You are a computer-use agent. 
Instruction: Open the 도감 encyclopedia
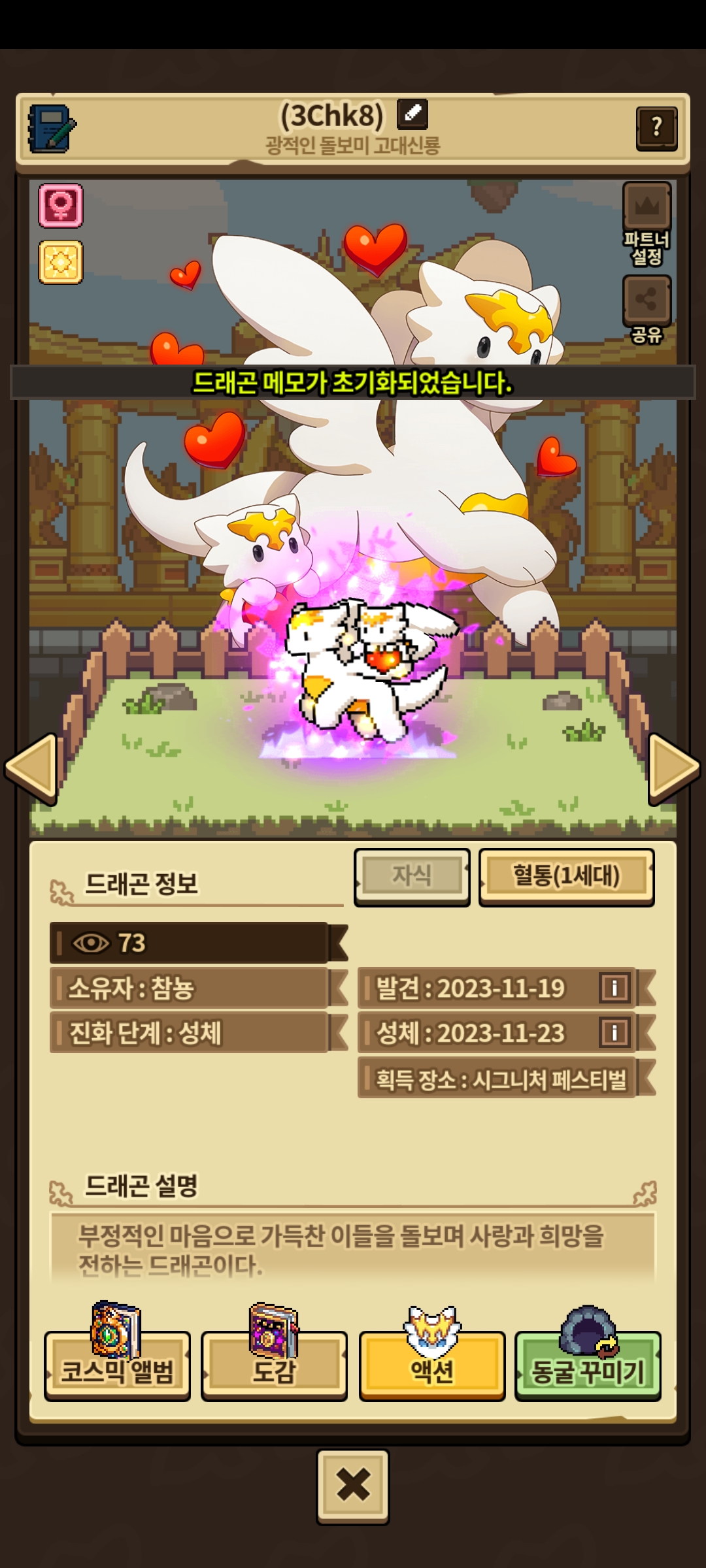pyautogui.click(x=274, y=1369)
